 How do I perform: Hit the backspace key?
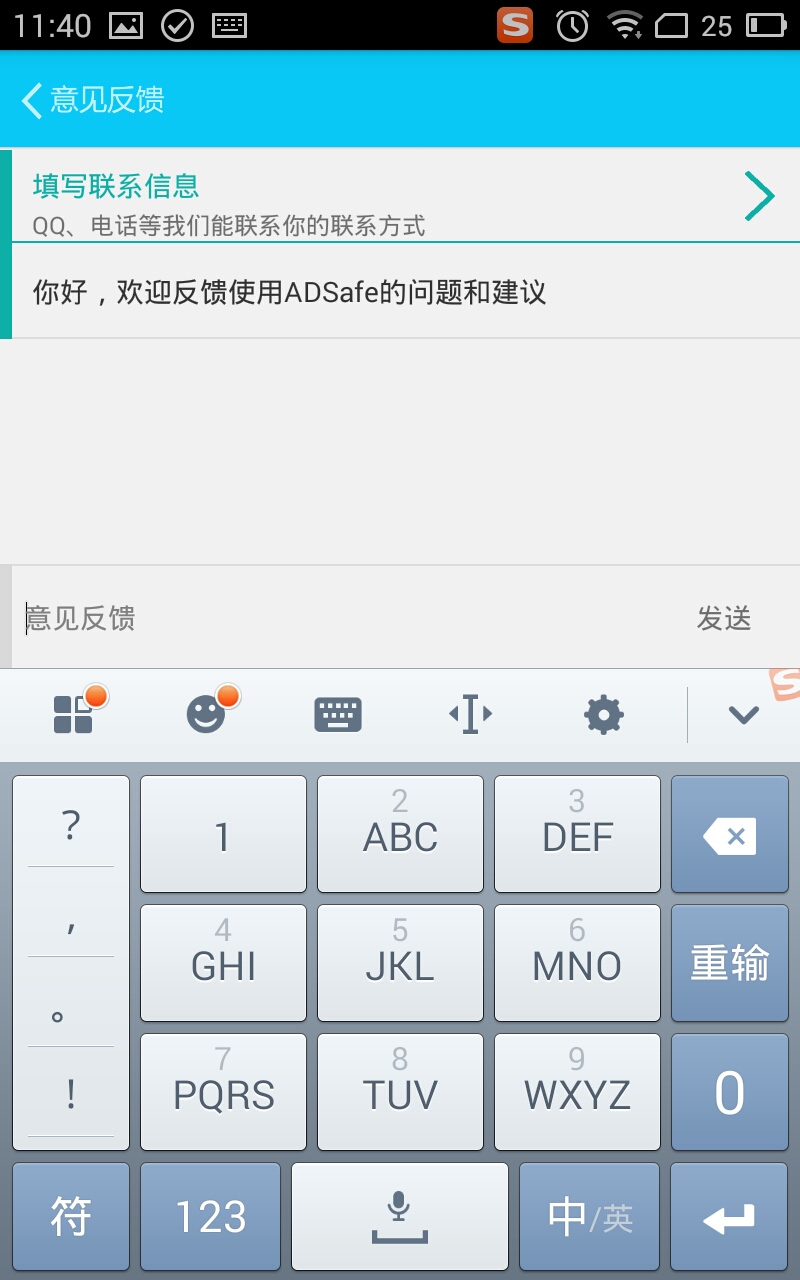click(x=729, y=835)
